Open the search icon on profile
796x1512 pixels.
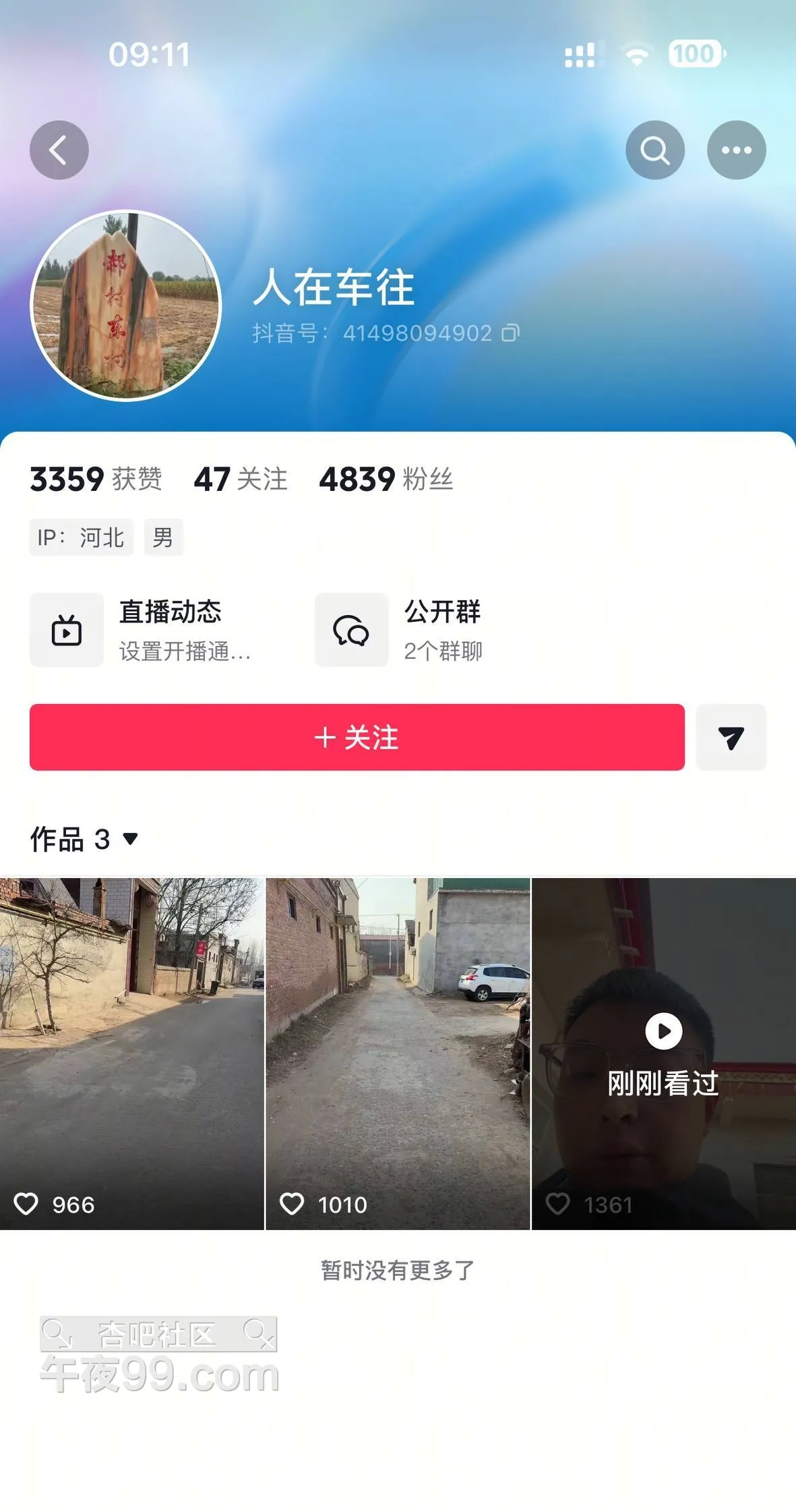pyautogui.click(x=654, y=150)
